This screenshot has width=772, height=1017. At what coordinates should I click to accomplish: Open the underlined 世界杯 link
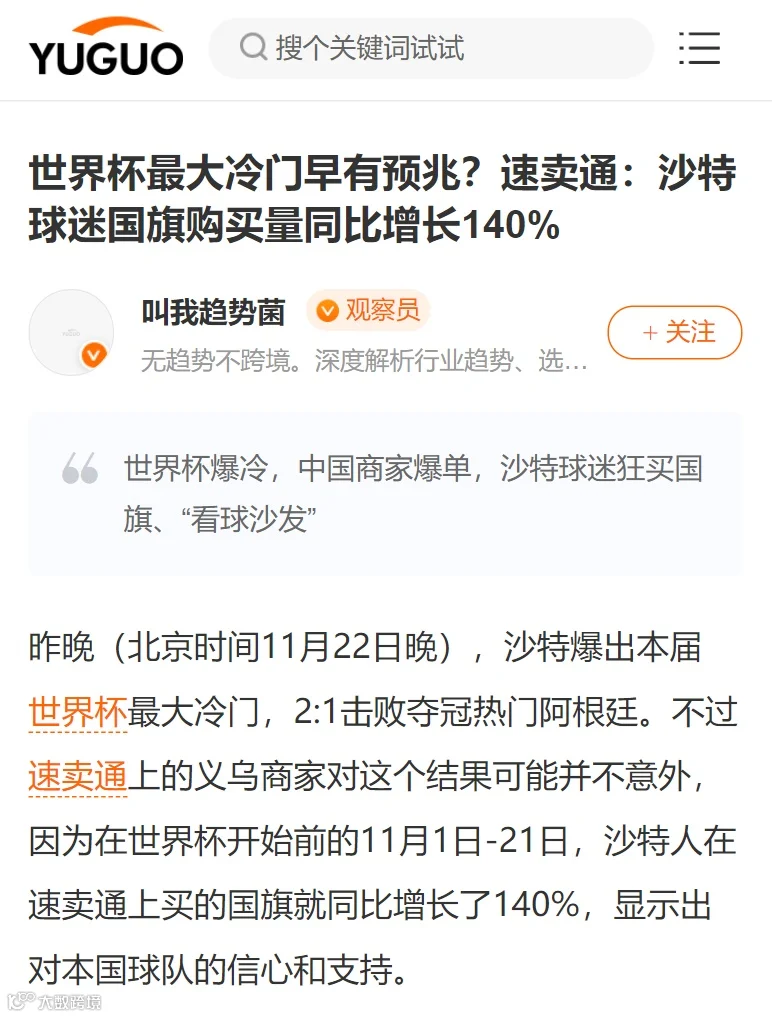pyautogui.click(x=78, y=712)
